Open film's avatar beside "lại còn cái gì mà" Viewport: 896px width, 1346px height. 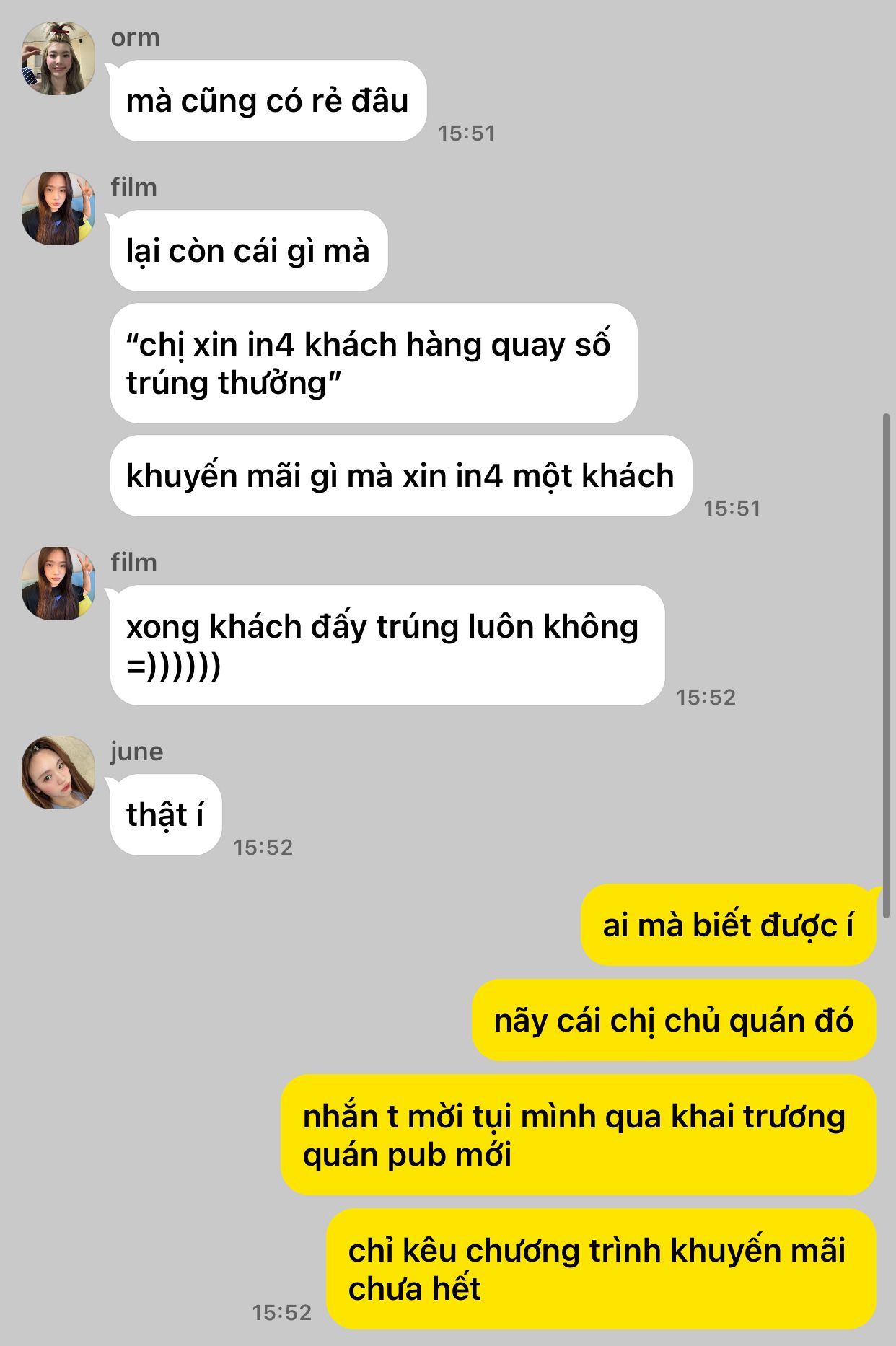point(58,208)
